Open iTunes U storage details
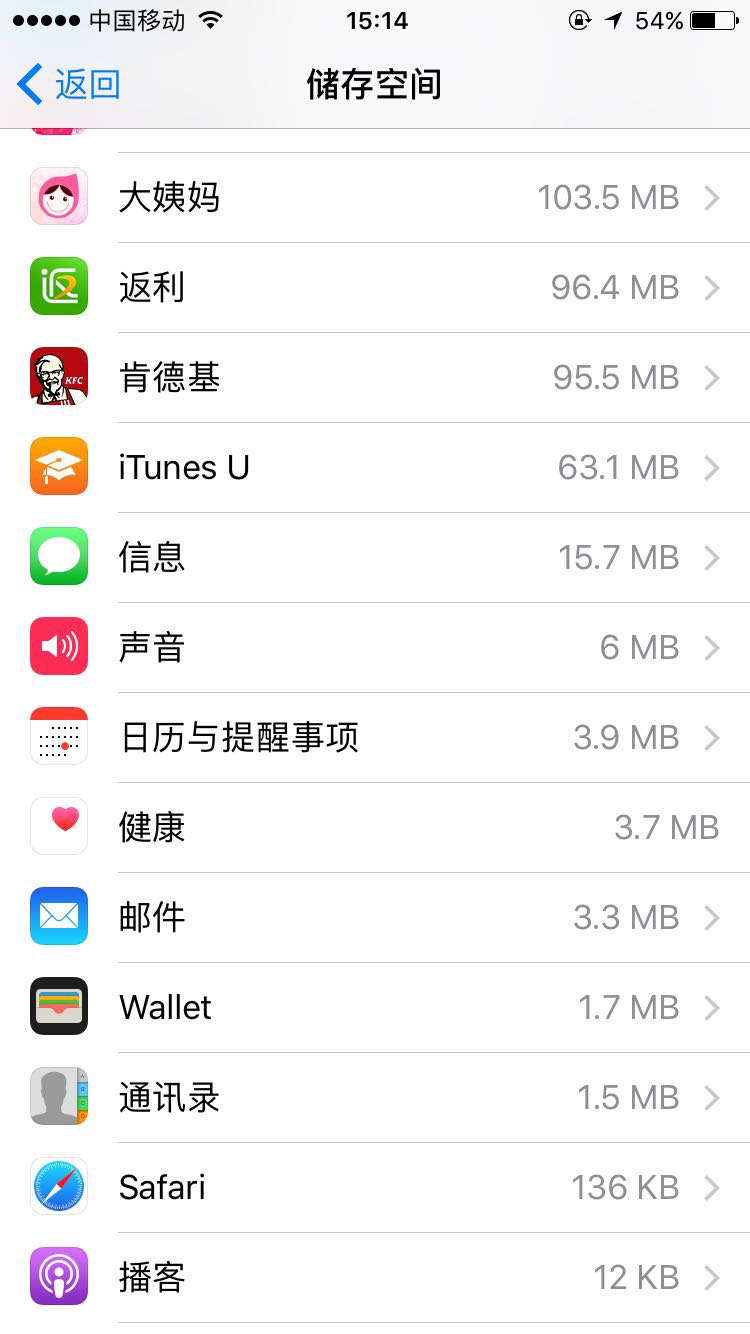This screenshot has width=750, height=1334. [x=375, y=468]
